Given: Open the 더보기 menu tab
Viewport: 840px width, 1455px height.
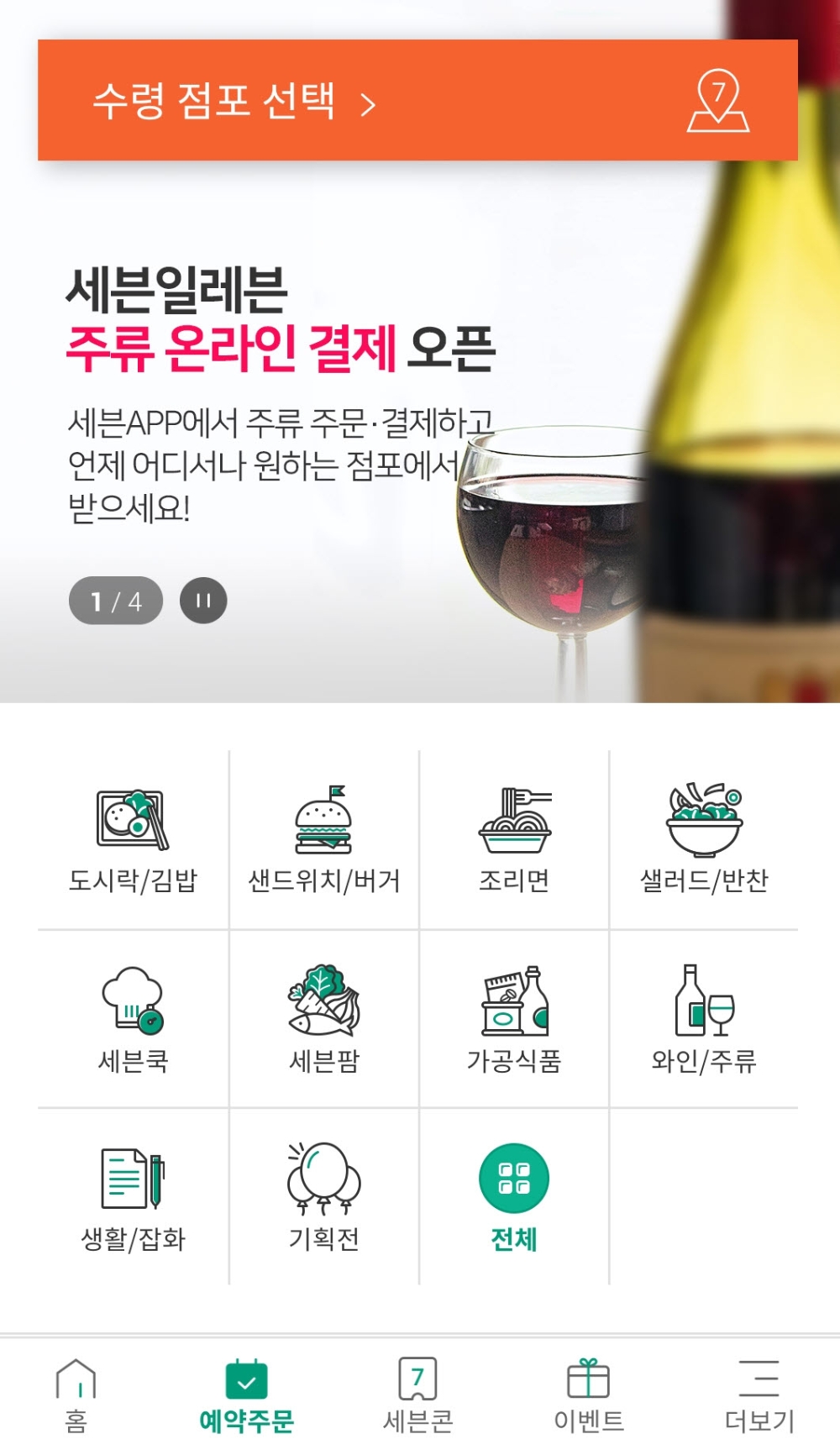Looking at the screenshot, I should click(x=759, y=1395).
